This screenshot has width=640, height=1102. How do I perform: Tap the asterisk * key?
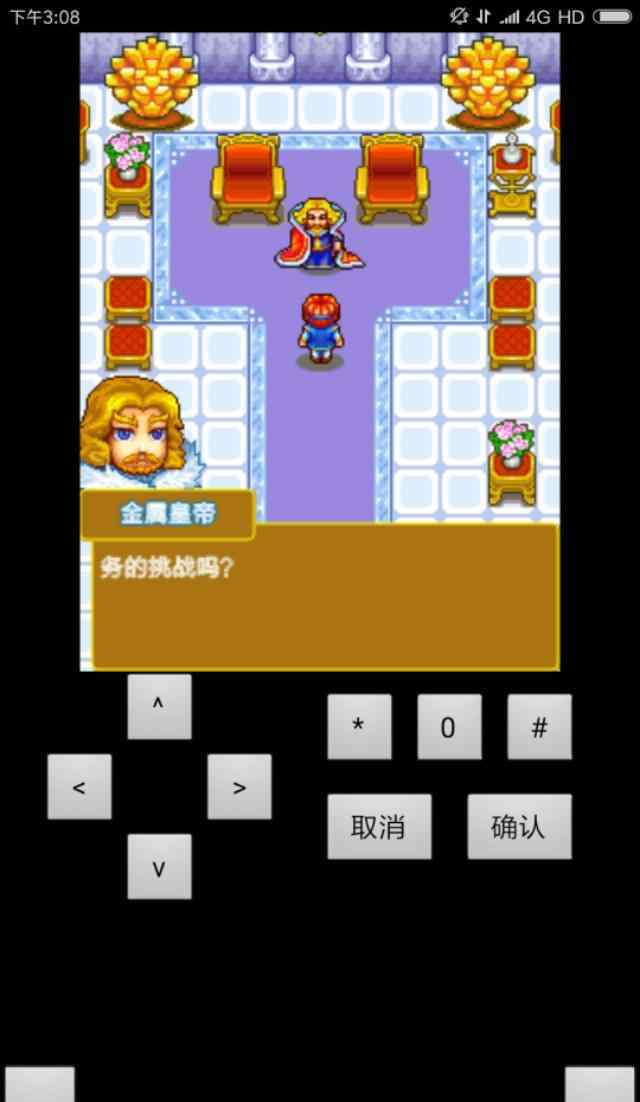359,727
